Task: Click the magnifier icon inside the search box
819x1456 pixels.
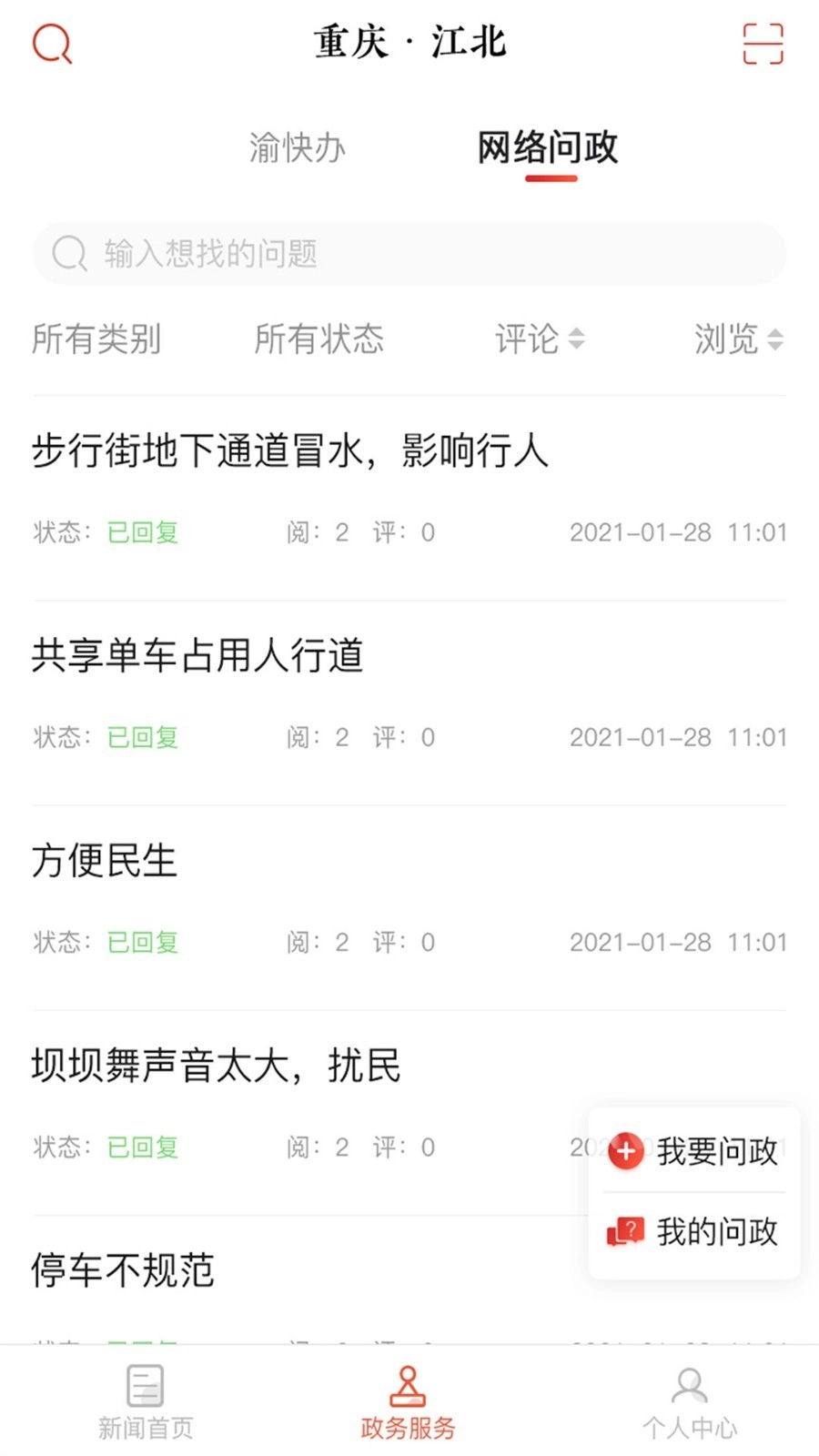Action: 69,255
